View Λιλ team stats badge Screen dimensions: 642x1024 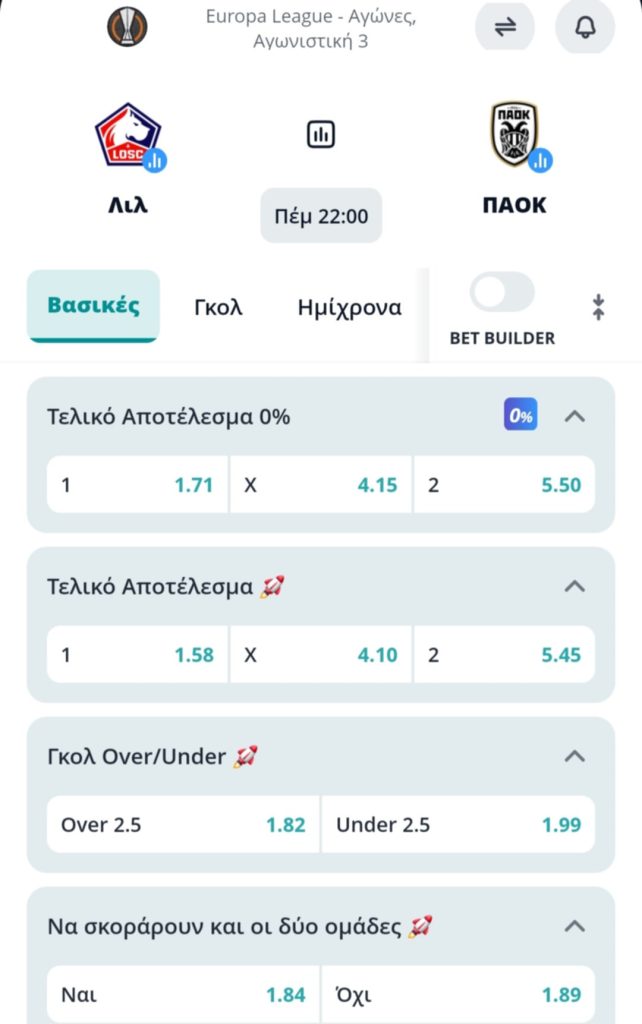pyautogui.click(x=155, y=160)
